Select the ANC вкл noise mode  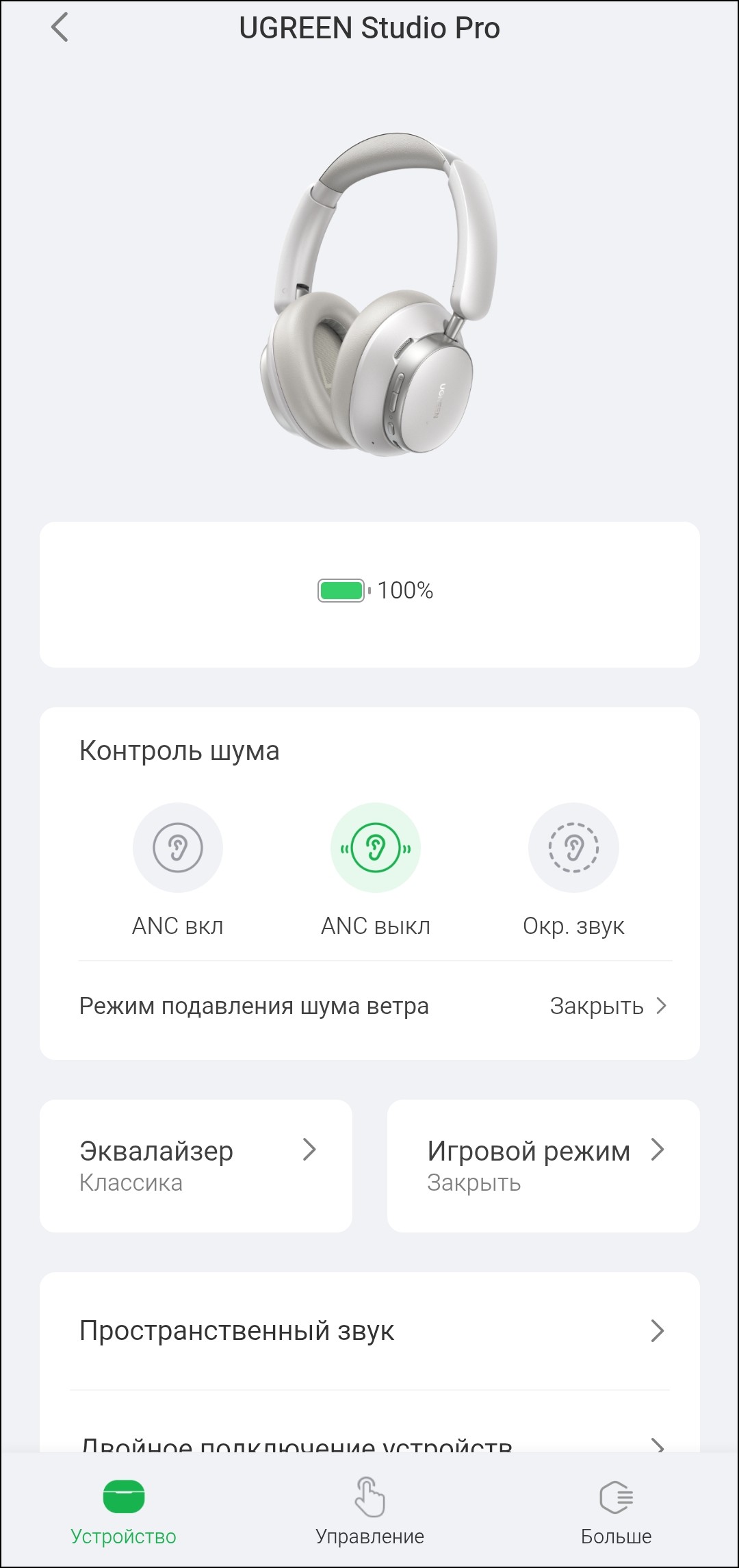point(178,848)
